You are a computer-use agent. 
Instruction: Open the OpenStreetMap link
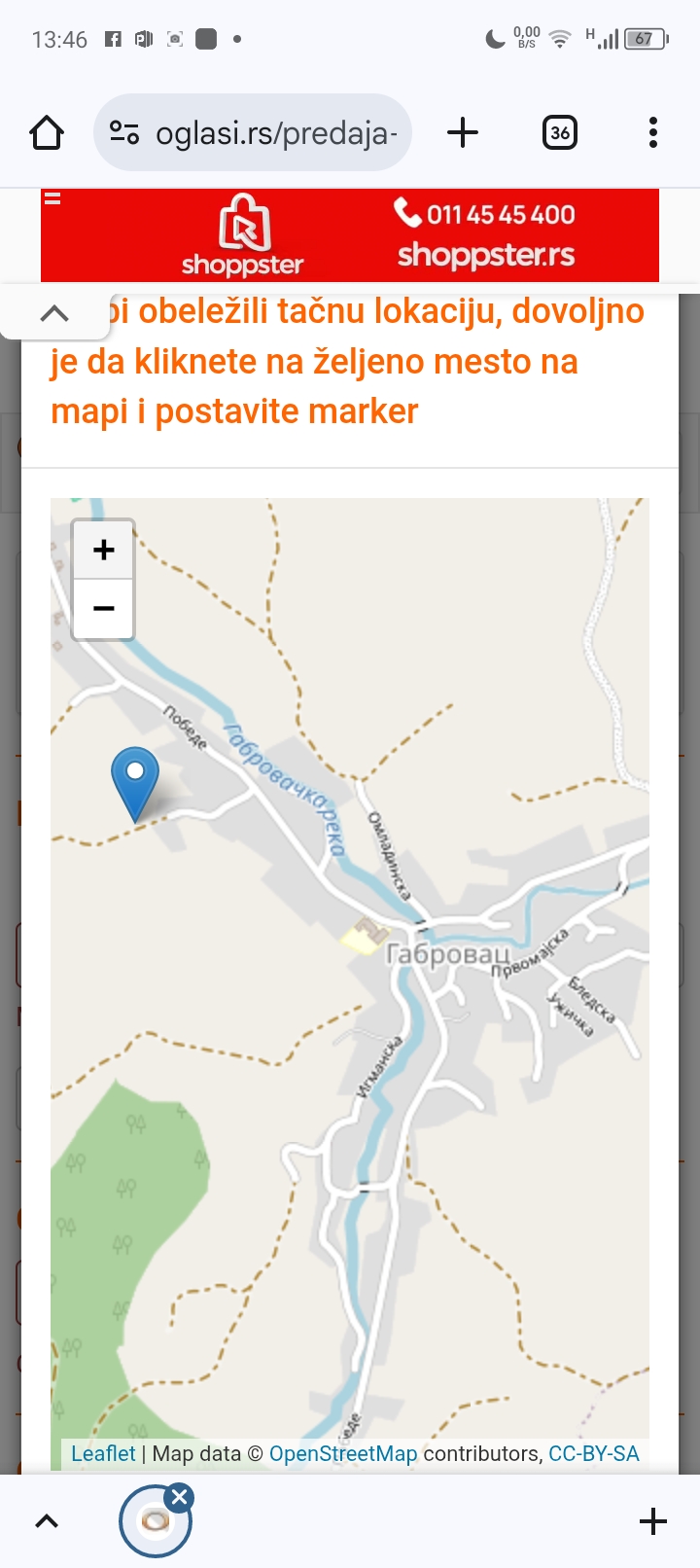tap(343, 1453)
